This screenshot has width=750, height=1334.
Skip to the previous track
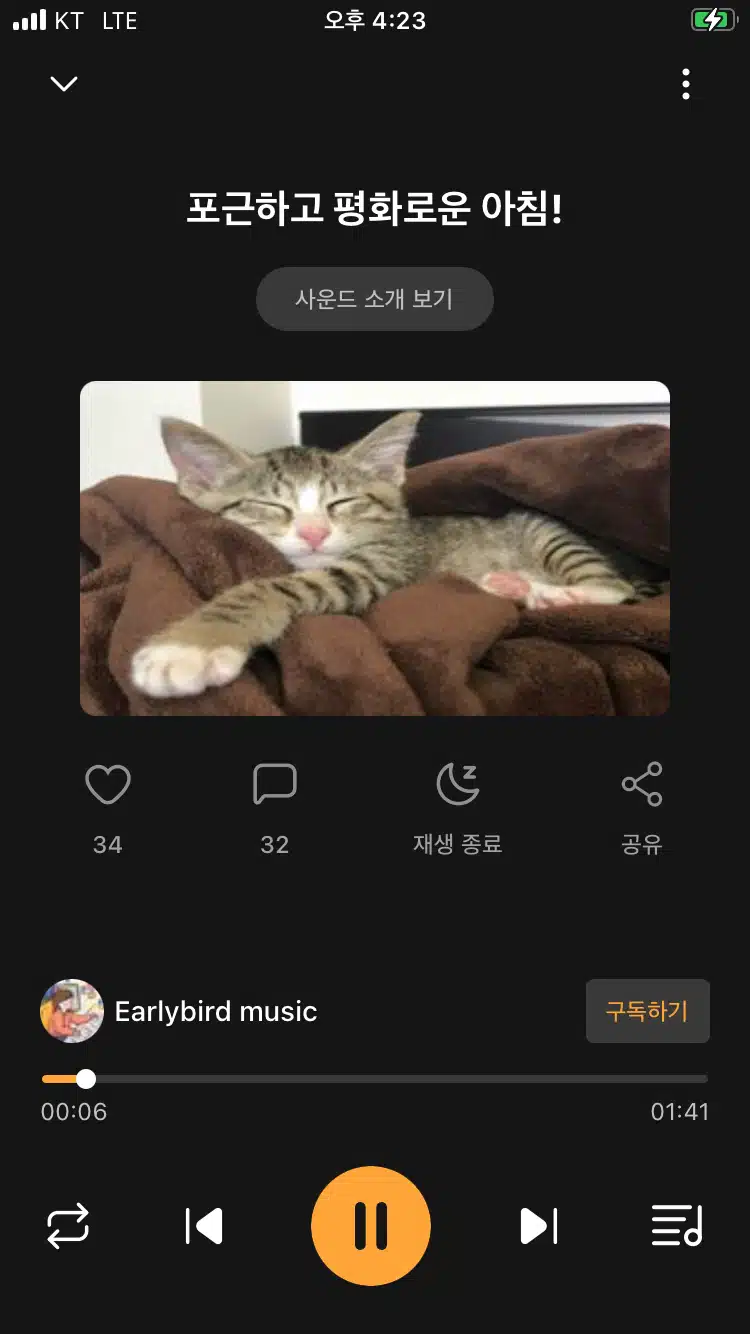(204, 1226)
